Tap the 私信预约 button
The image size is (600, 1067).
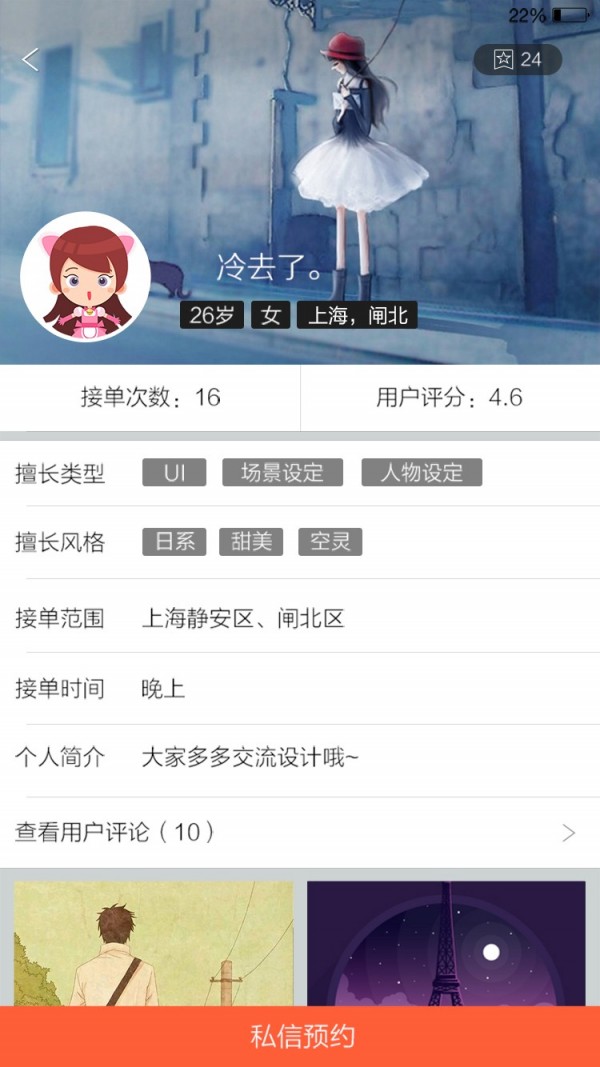[300, 1037]
